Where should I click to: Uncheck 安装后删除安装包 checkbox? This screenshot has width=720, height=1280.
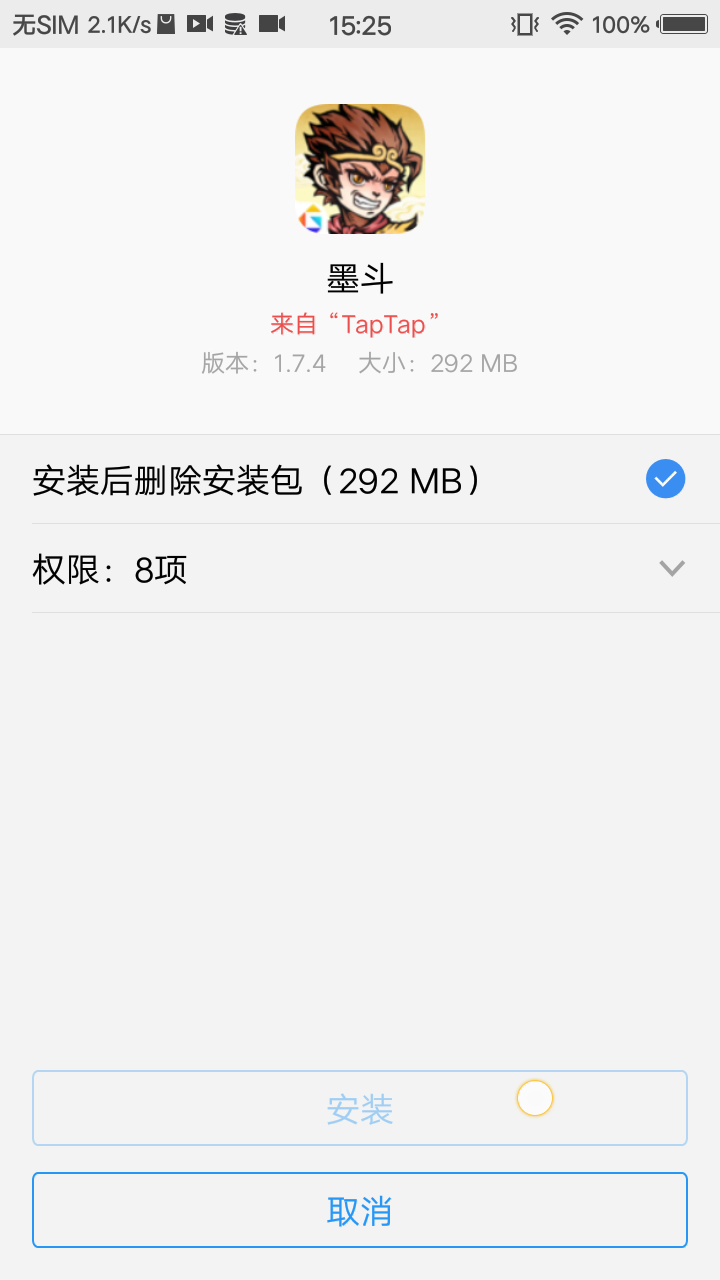point(665,479)
